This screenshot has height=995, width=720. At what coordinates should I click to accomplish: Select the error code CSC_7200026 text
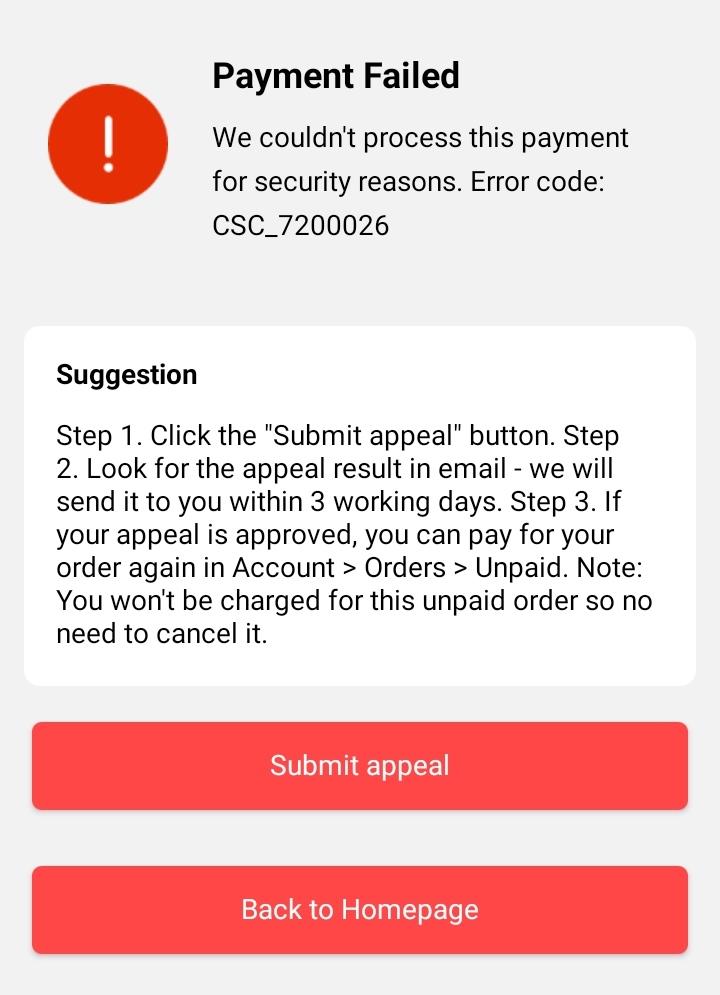300,225
